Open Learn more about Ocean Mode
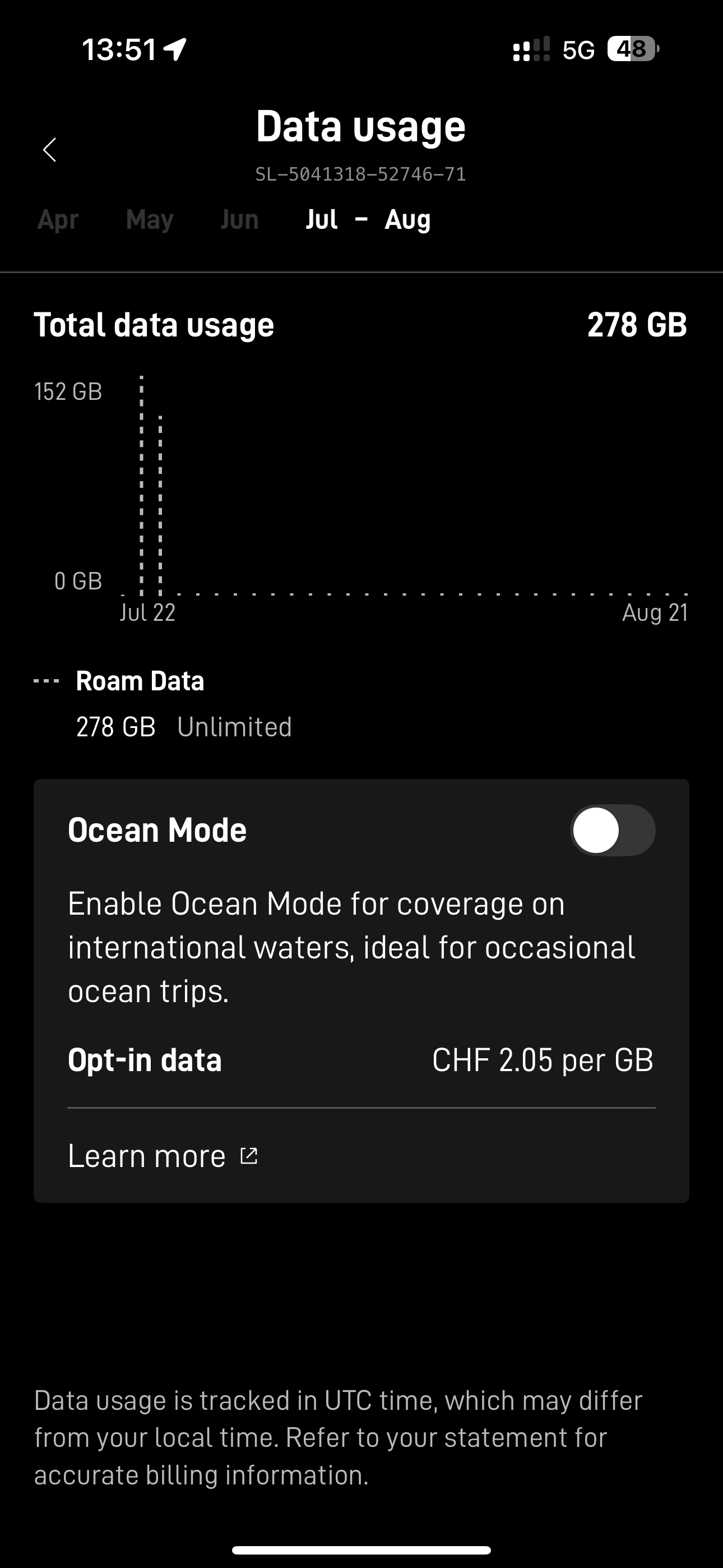This screenshot has height=1568, width=723. tap(163, 1156)
